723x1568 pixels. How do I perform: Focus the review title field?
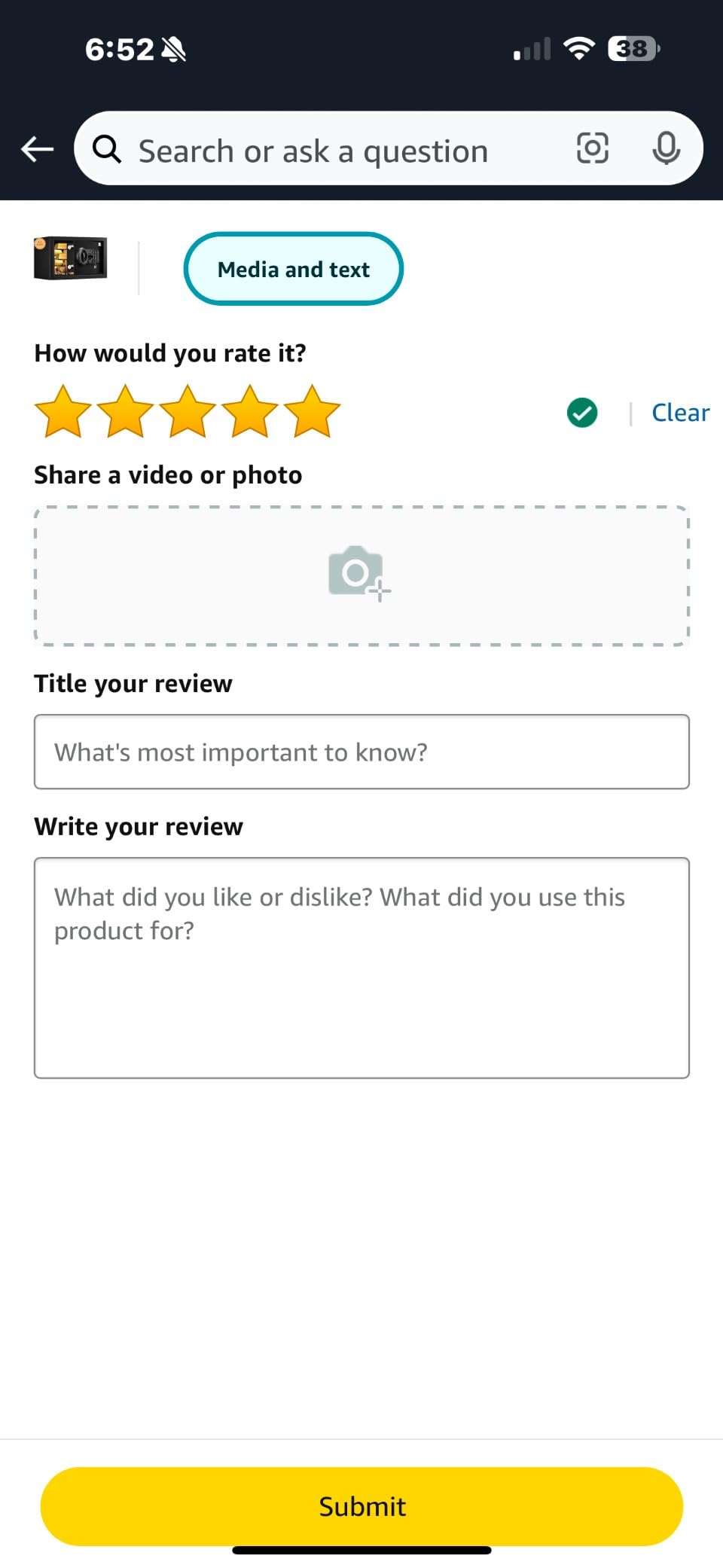point(361,752)
